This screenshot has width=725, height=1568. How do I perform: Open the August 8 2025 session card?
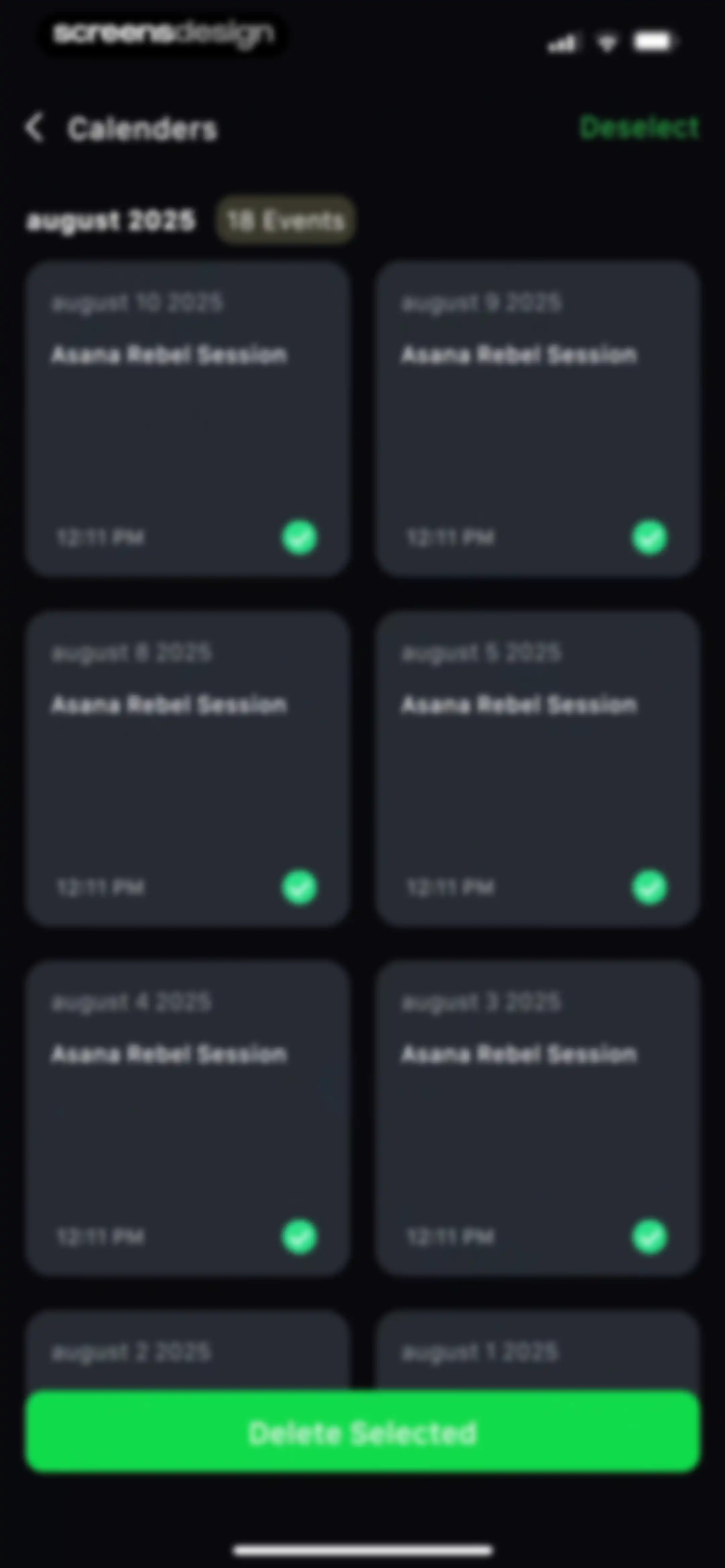(188, 769)
